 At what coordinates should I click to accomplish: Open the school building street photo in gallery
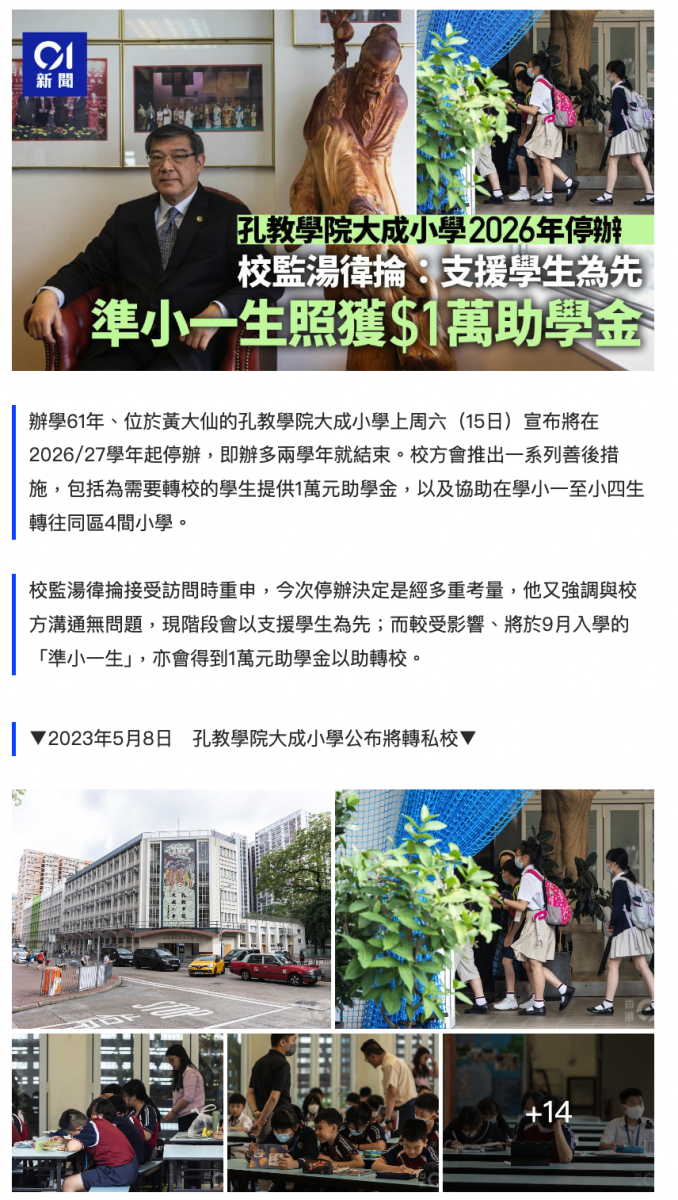pyautogui.click(x=171, y=909)
